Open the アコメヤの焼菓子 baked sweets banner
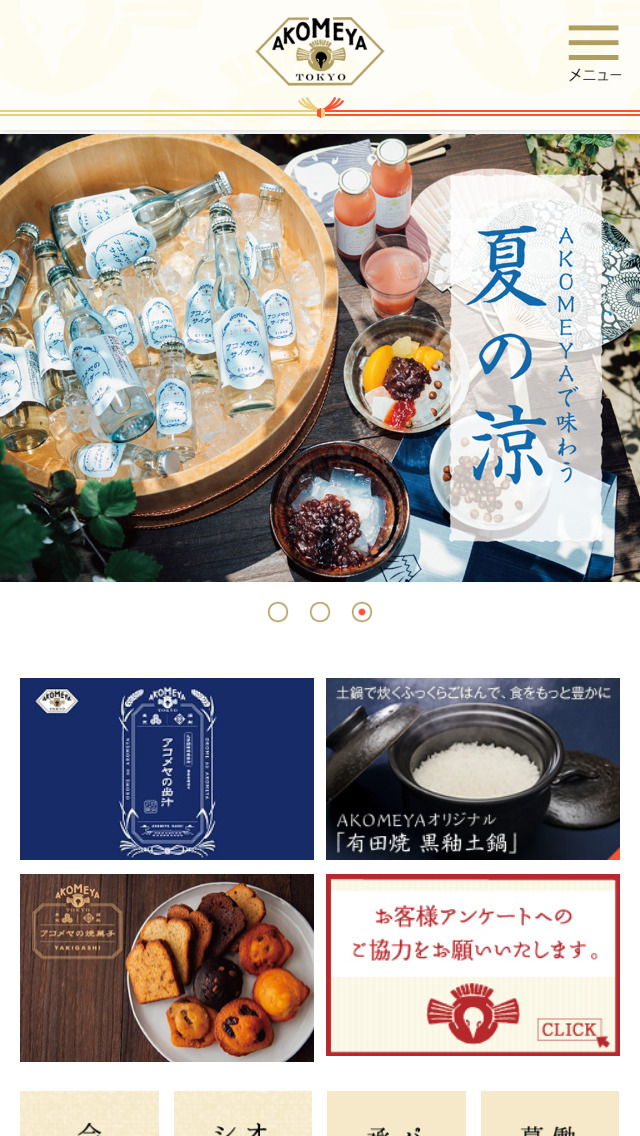Viewport: 640px width, 1136px height. point(167,968)
